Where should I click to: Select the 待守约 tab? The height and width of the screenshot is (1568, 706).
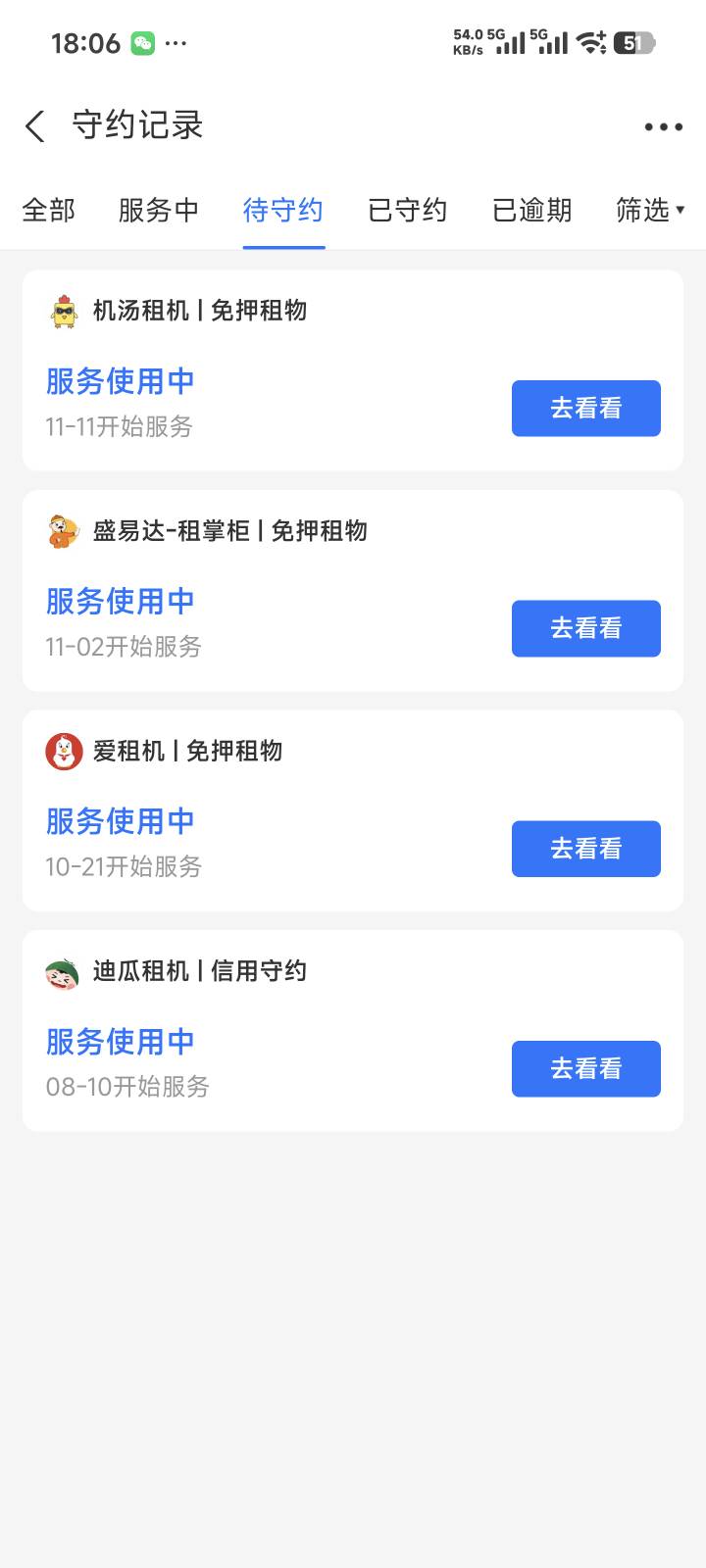282,210
